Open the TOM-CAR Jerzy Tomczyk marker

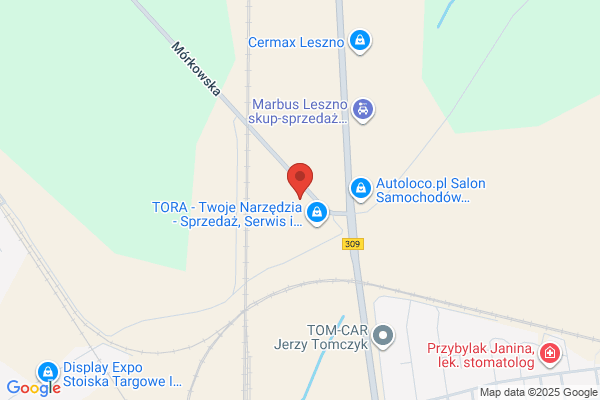(x=383, y=336)
